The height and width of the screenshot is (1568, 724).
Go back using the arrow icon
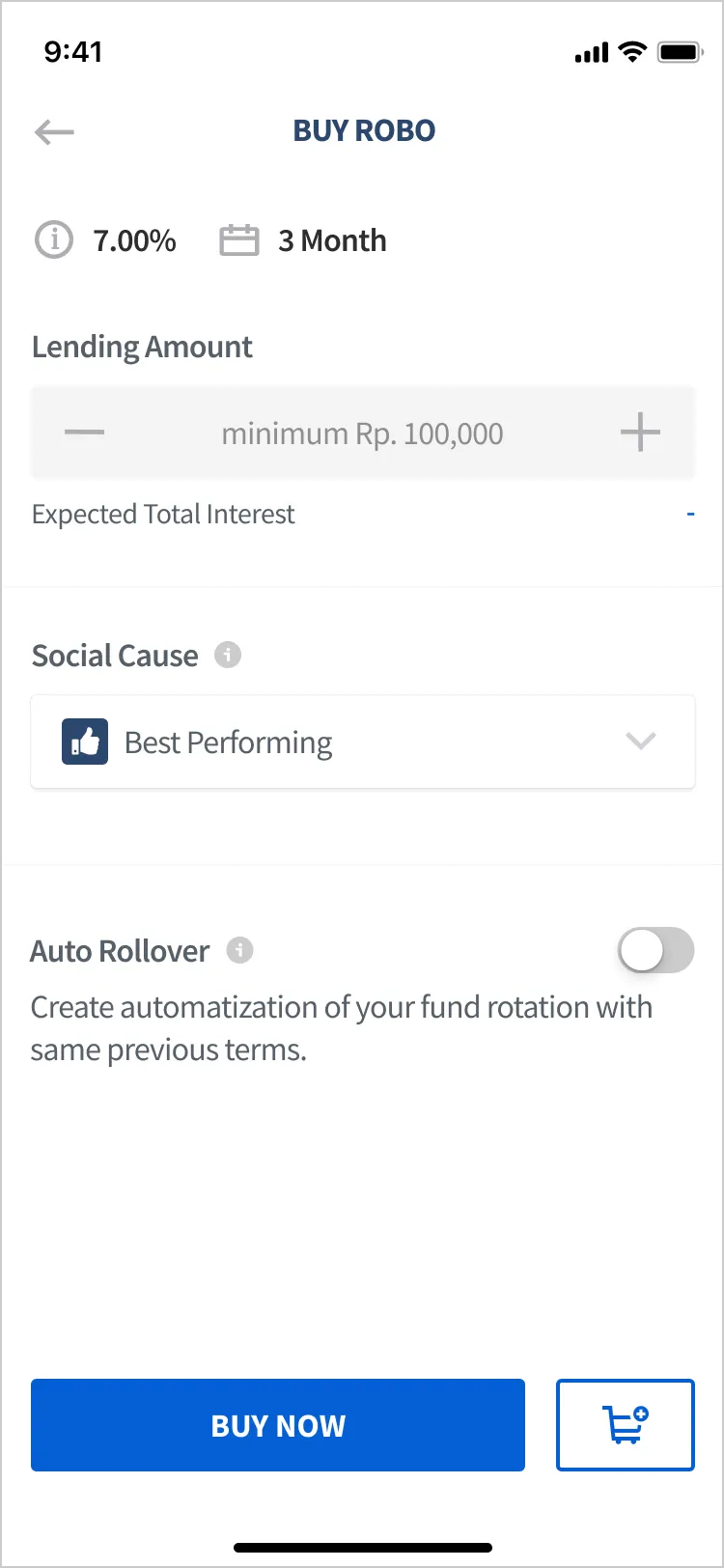coord(54,131)
